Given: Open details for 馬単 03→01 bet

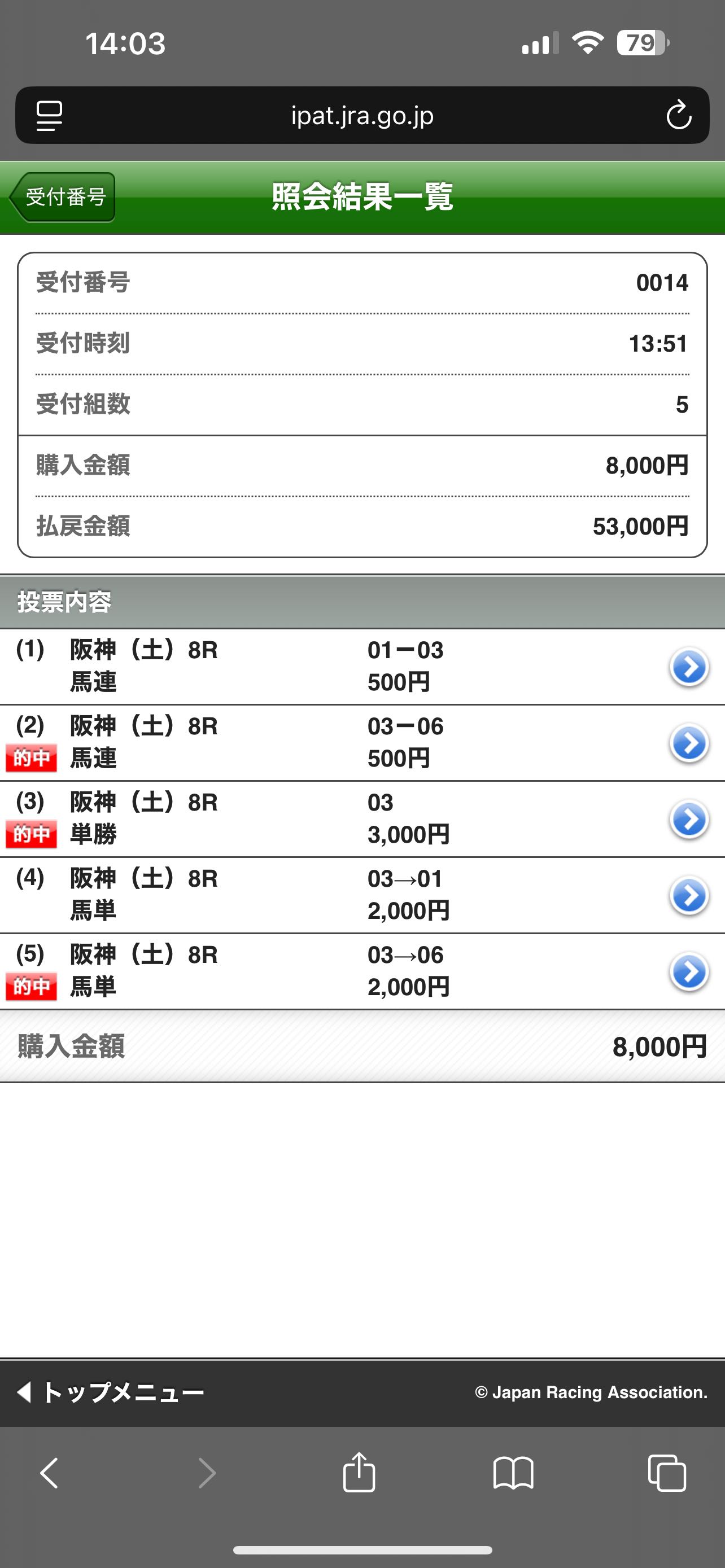Looking at the screenshot, I should coord(688,895).
